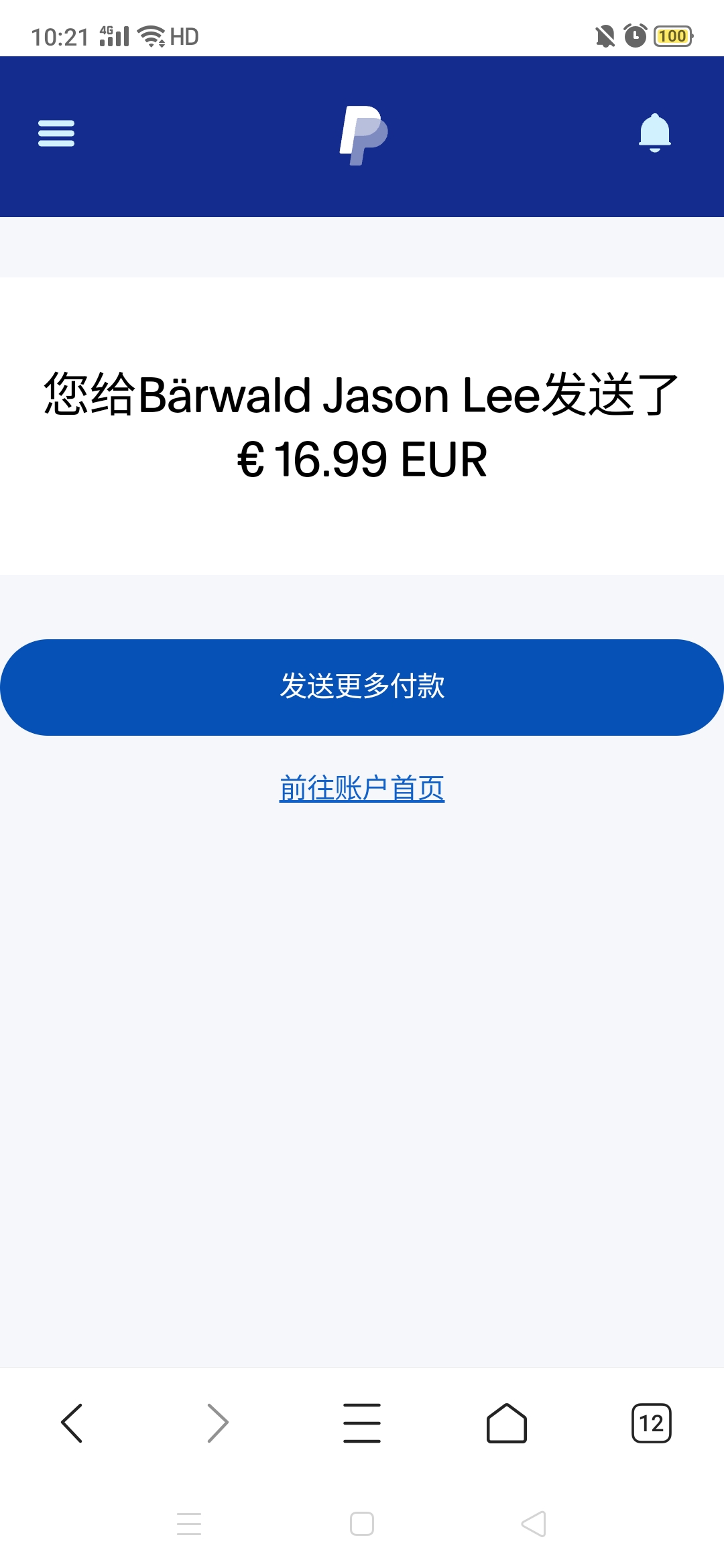Go forward in the browser
Viewport: 724px width, 1568px height.
click(217, 1423)
